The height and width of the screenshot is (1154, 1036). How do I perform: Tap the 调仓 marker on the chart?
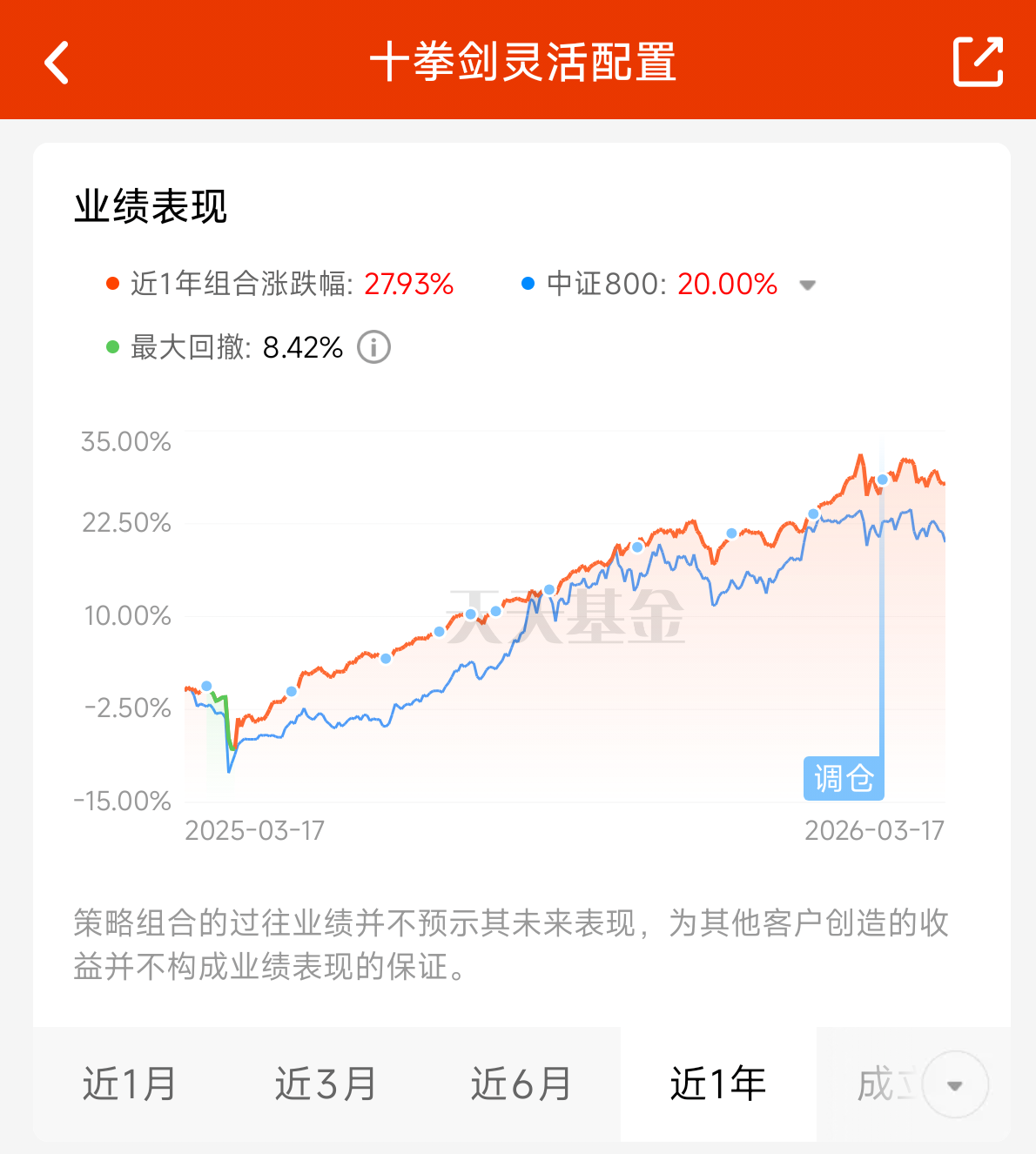(x=844, y=778)
